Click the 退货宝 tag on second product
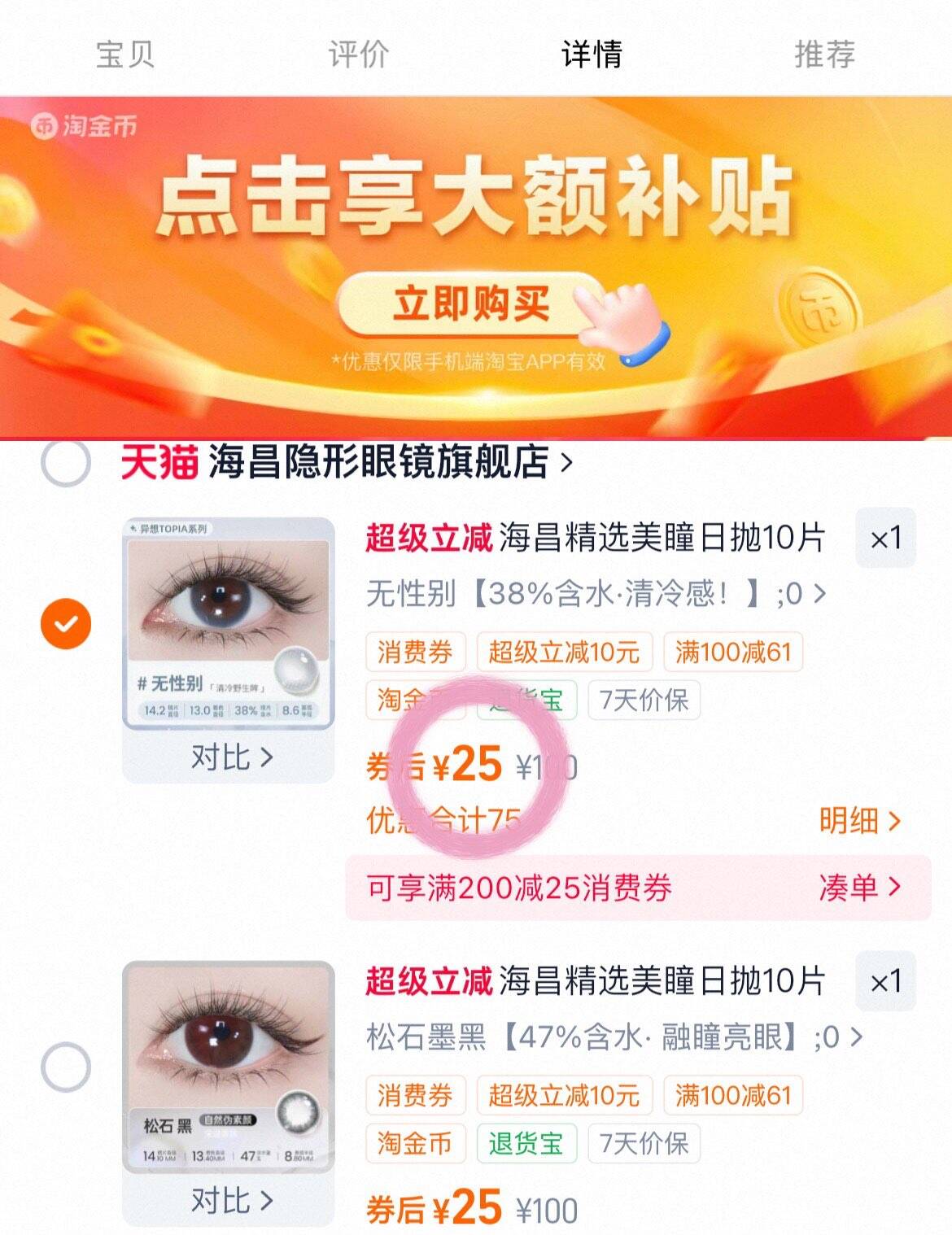Image resolution: width=952 pixels, height=1235 pixels. click(527, 1143)
